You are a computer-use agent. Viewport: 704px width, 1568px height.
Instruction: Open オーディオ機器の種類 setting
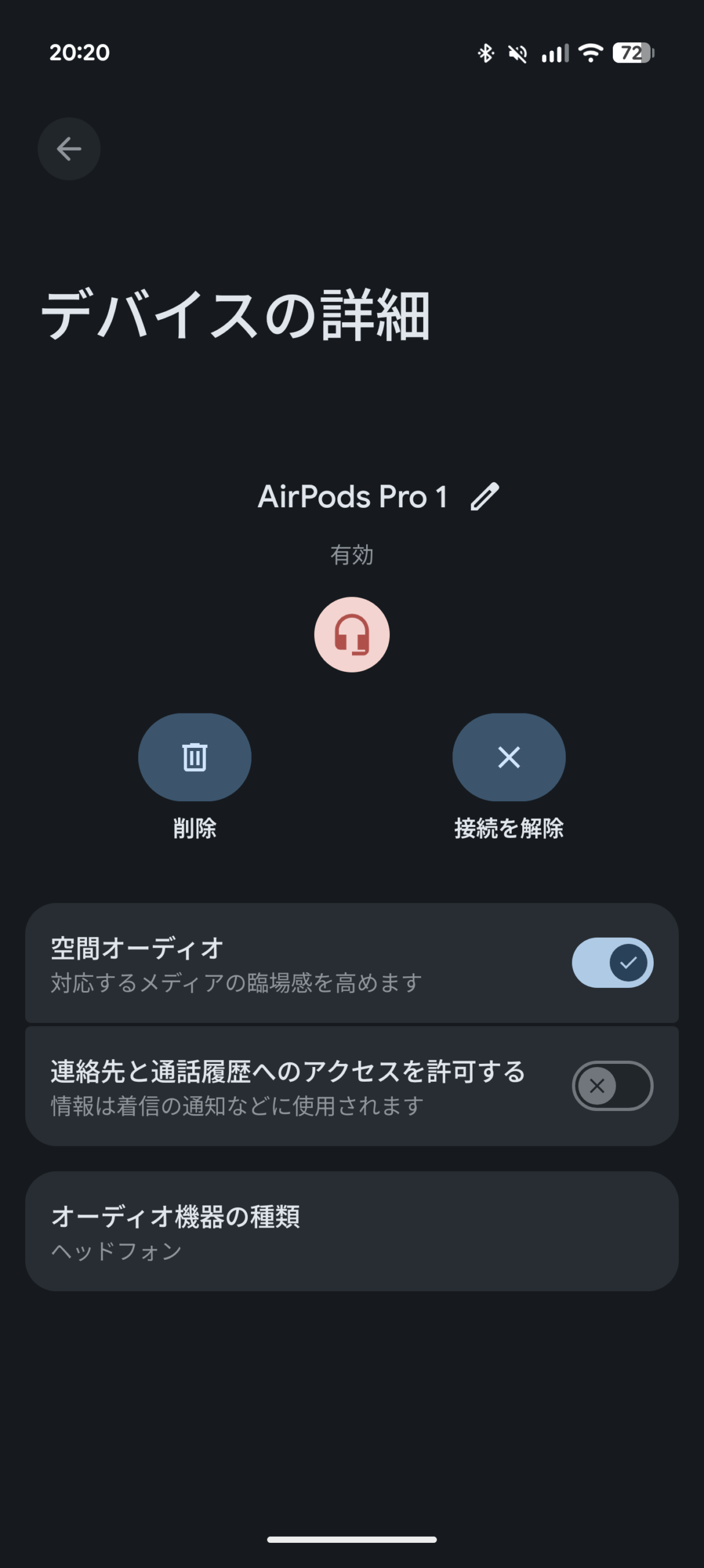pos(352,1232)
